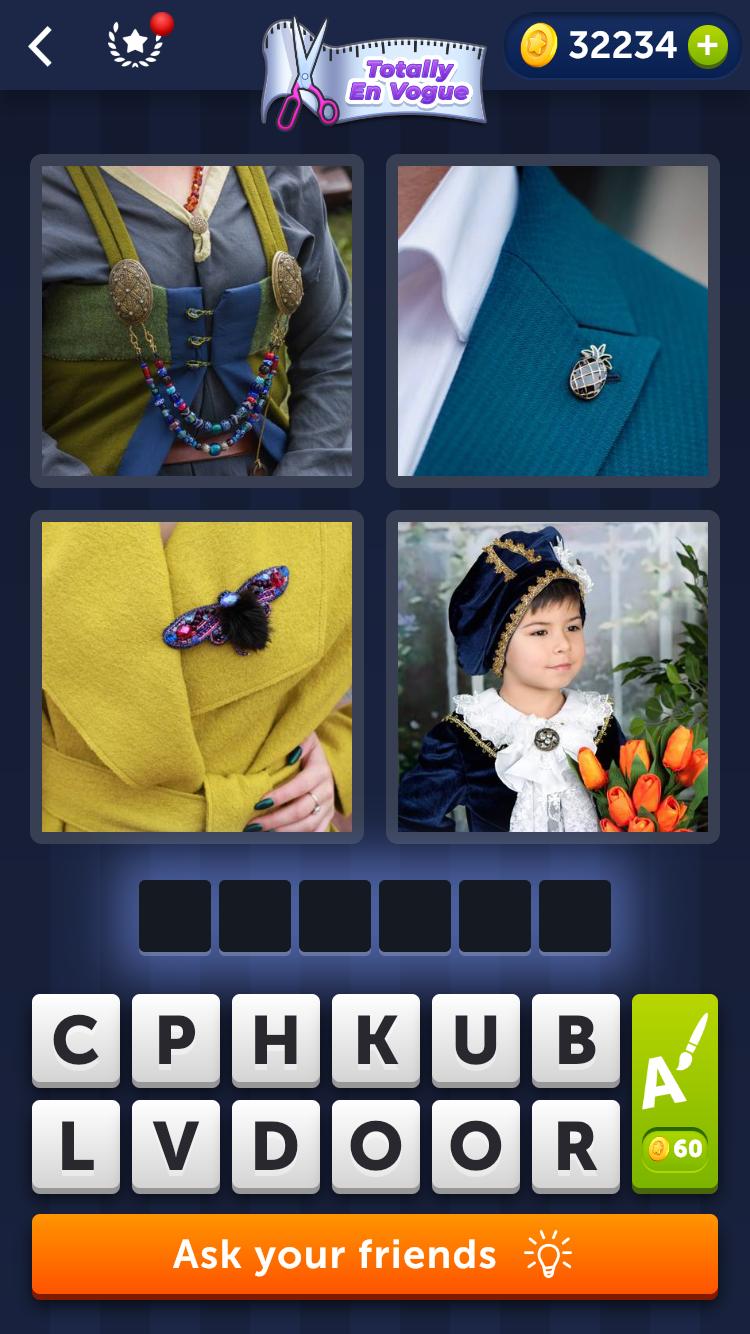Select the letter P tile
The width and height of the screenshot is (750, 1334).
176,1040
